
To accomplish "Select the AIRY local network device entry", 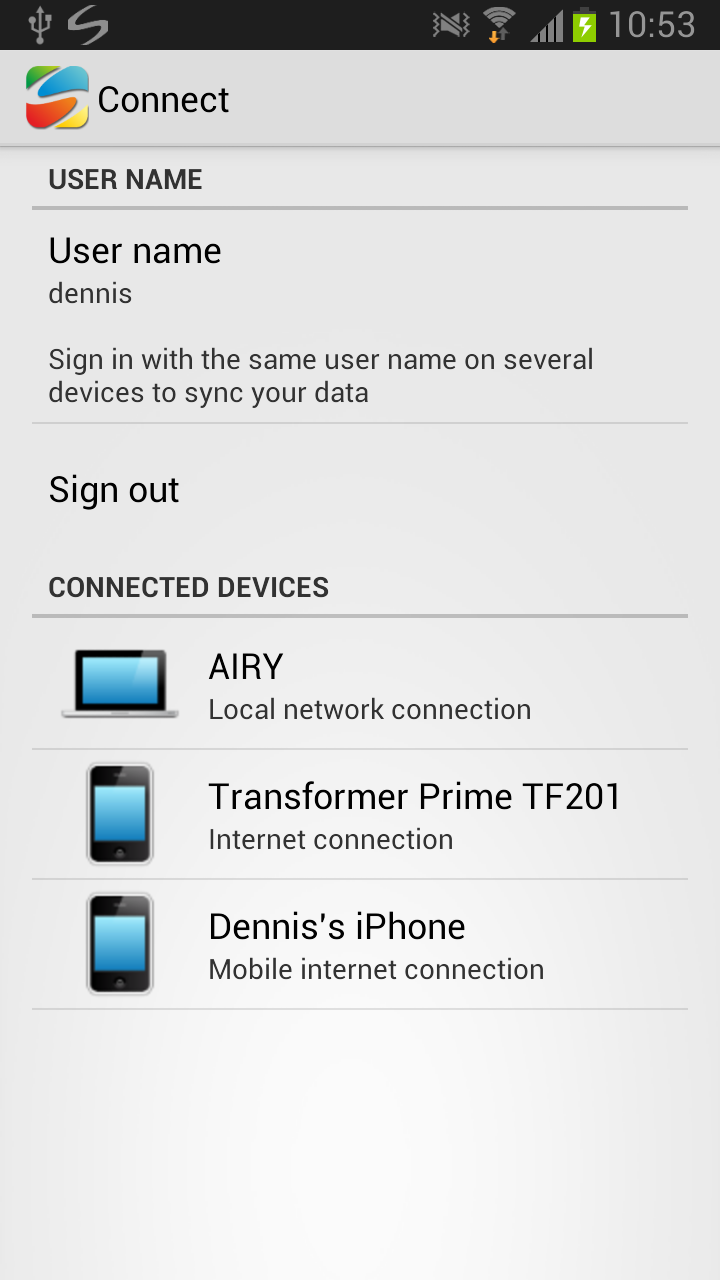I will (x=360, y=683).
